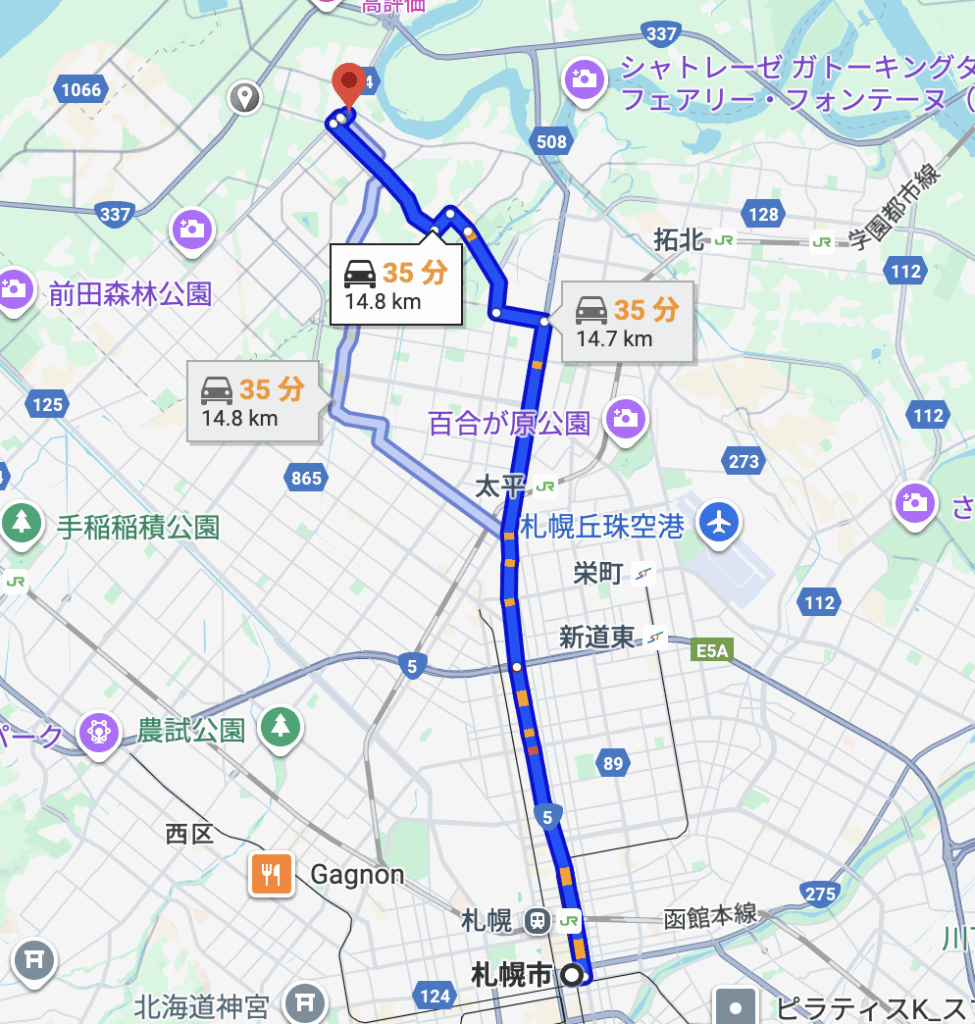
Task: Tap the 札幌市 origin point circle
Action: pyautogui.click(x=573, y=974)
